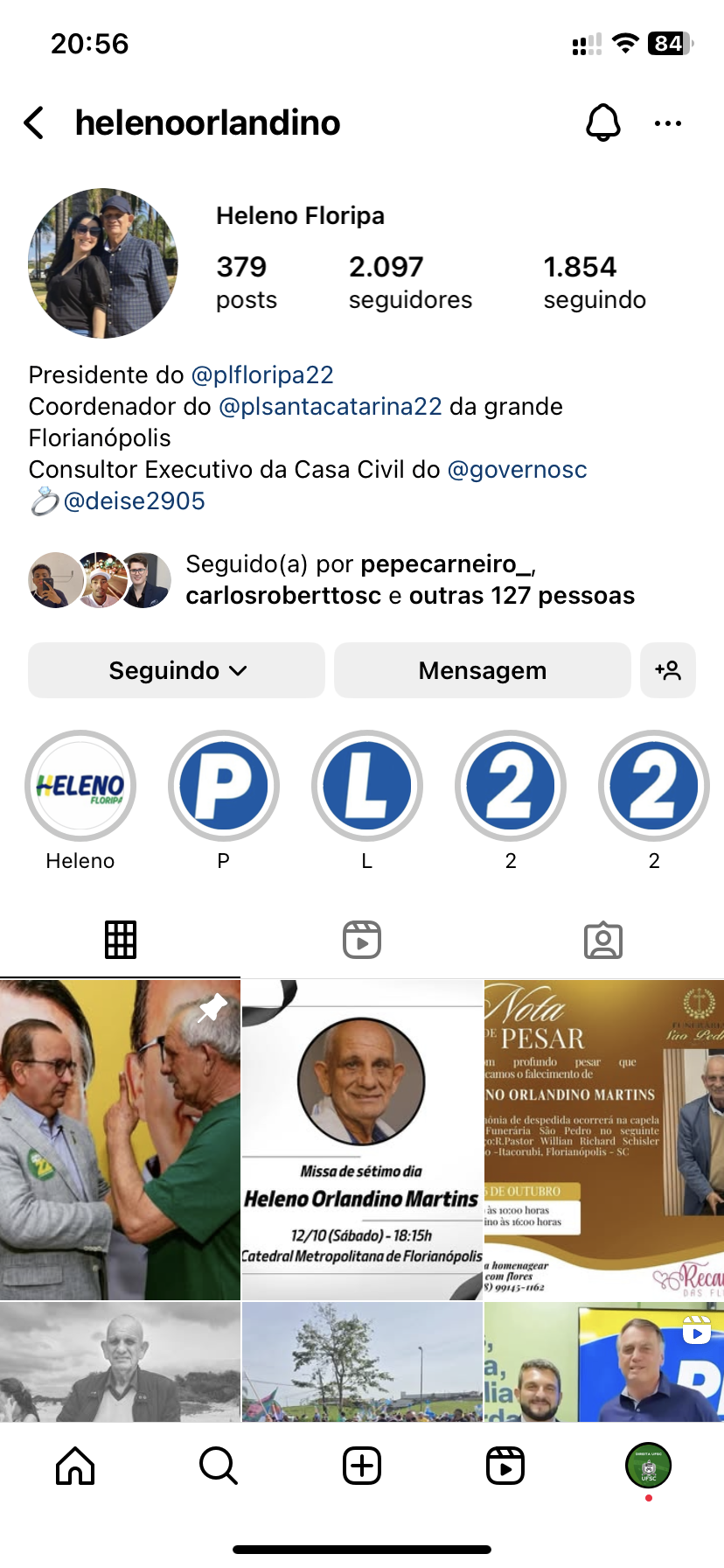Open the P story highlight

[x=224, y=786]
